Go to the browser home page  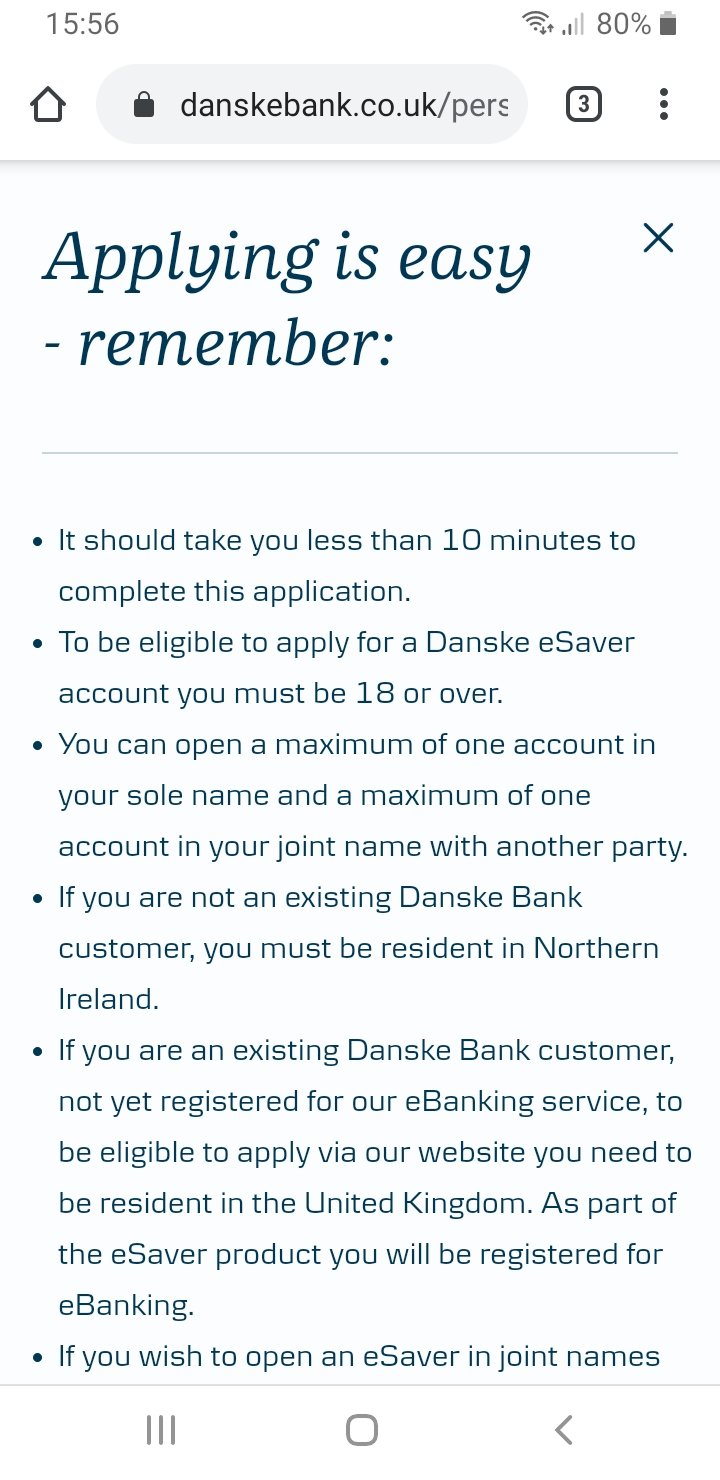pyautogui.click(x=48, y=105)
